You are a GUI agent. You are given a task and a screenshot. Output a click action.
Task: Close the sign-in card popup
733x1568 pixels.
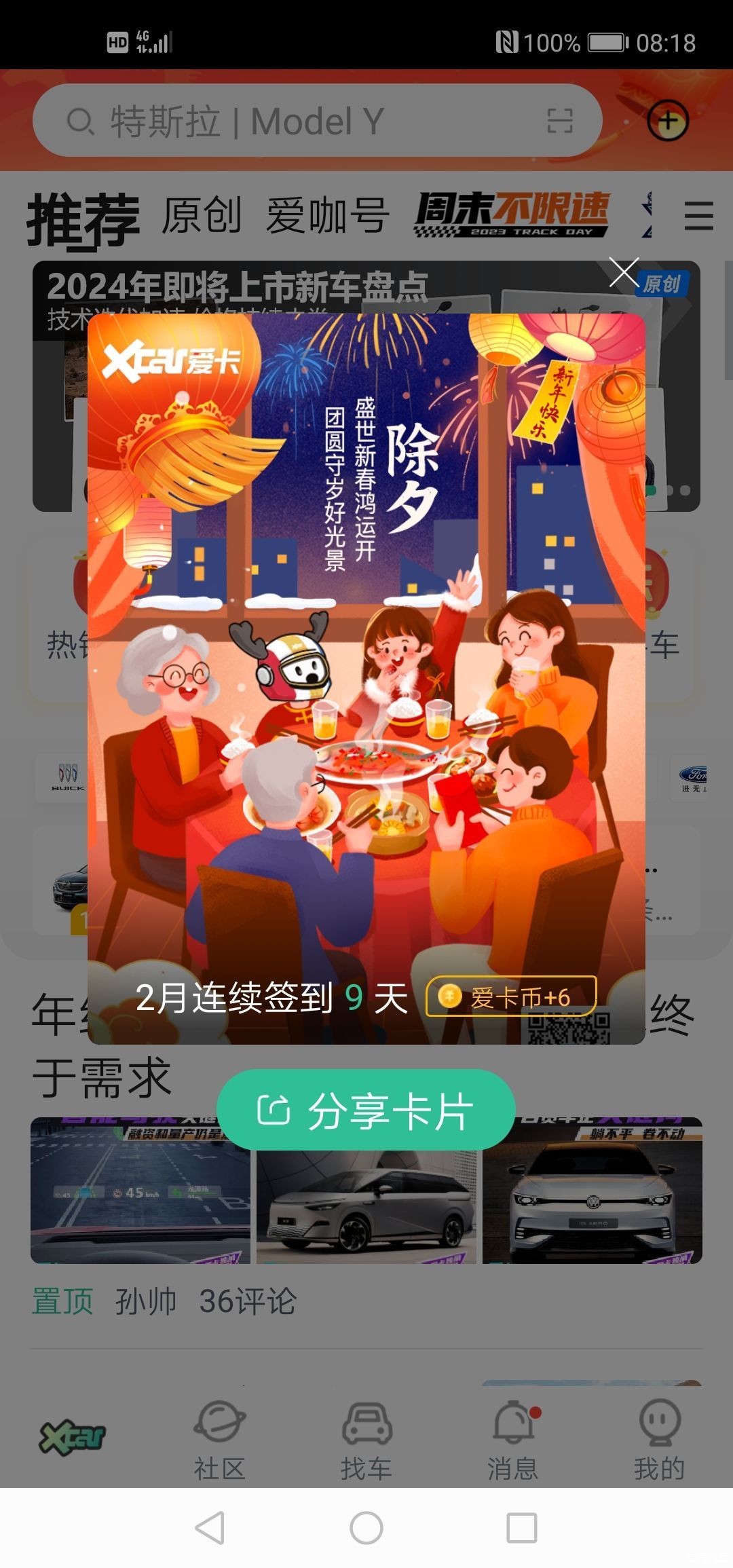[x=624, y=273]
